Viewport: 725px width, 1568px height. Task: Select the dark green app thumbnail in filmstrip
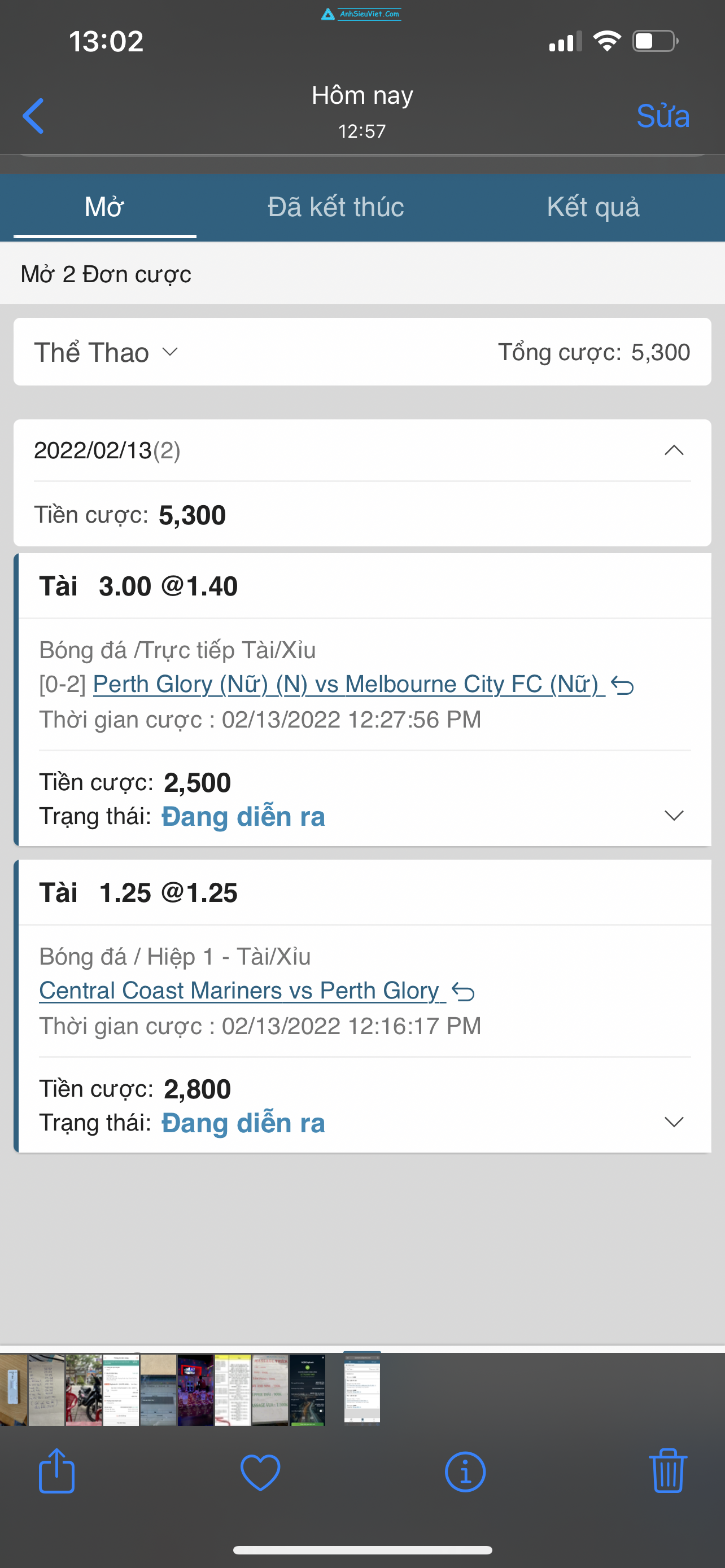[307, 1389]
